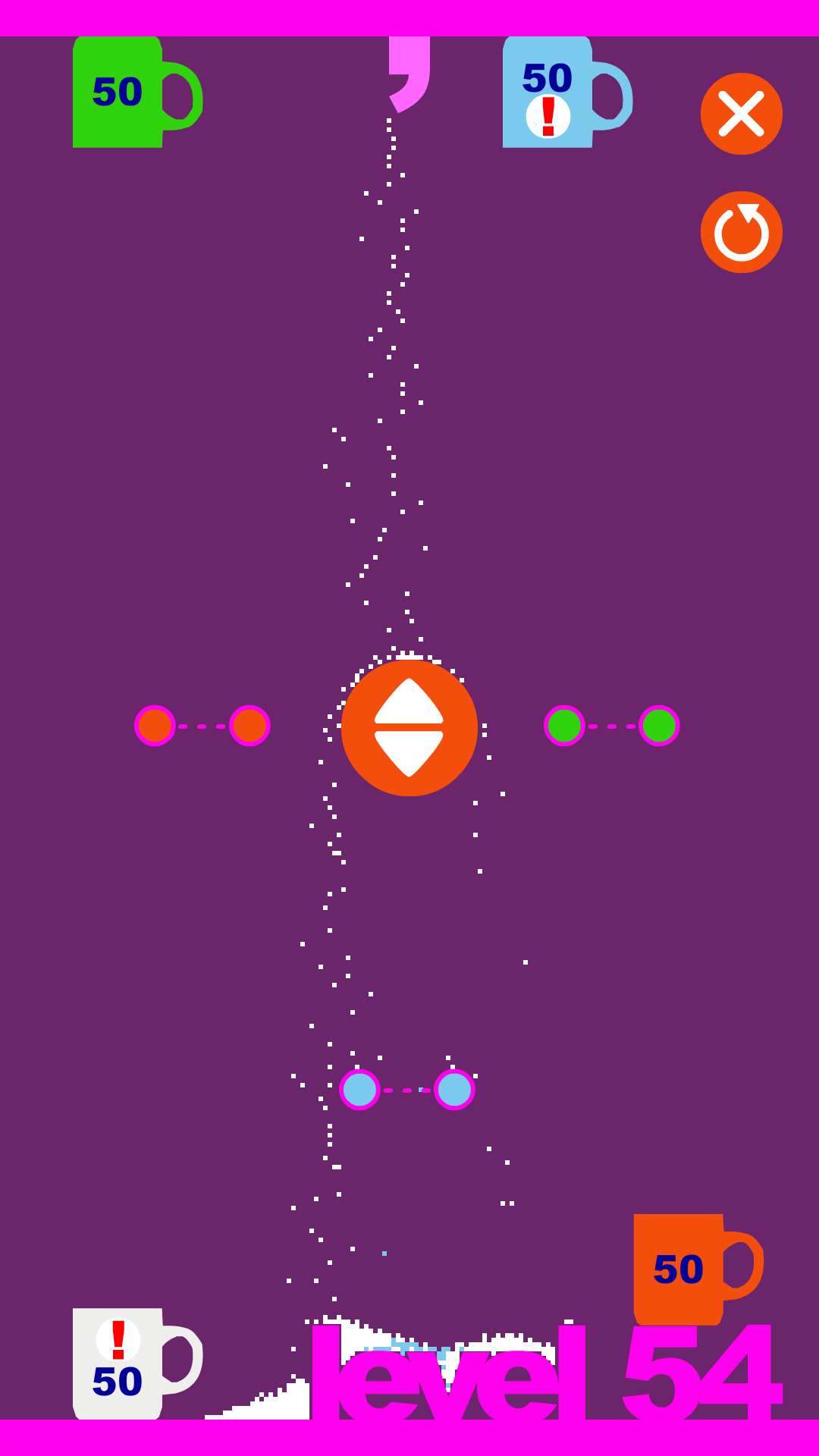Close the level with the X button
This screenshot has width=819, height=1456.
741,114
